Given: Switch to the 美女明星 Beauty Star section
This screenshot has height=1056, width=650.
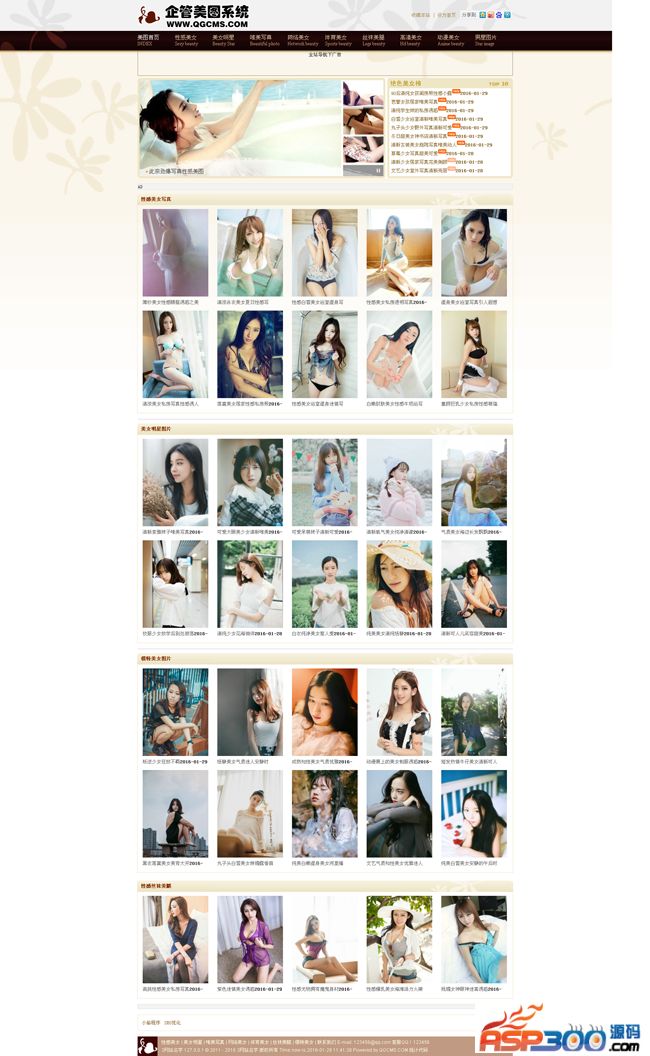Looking at the screenshot, I should coord(223,40).
